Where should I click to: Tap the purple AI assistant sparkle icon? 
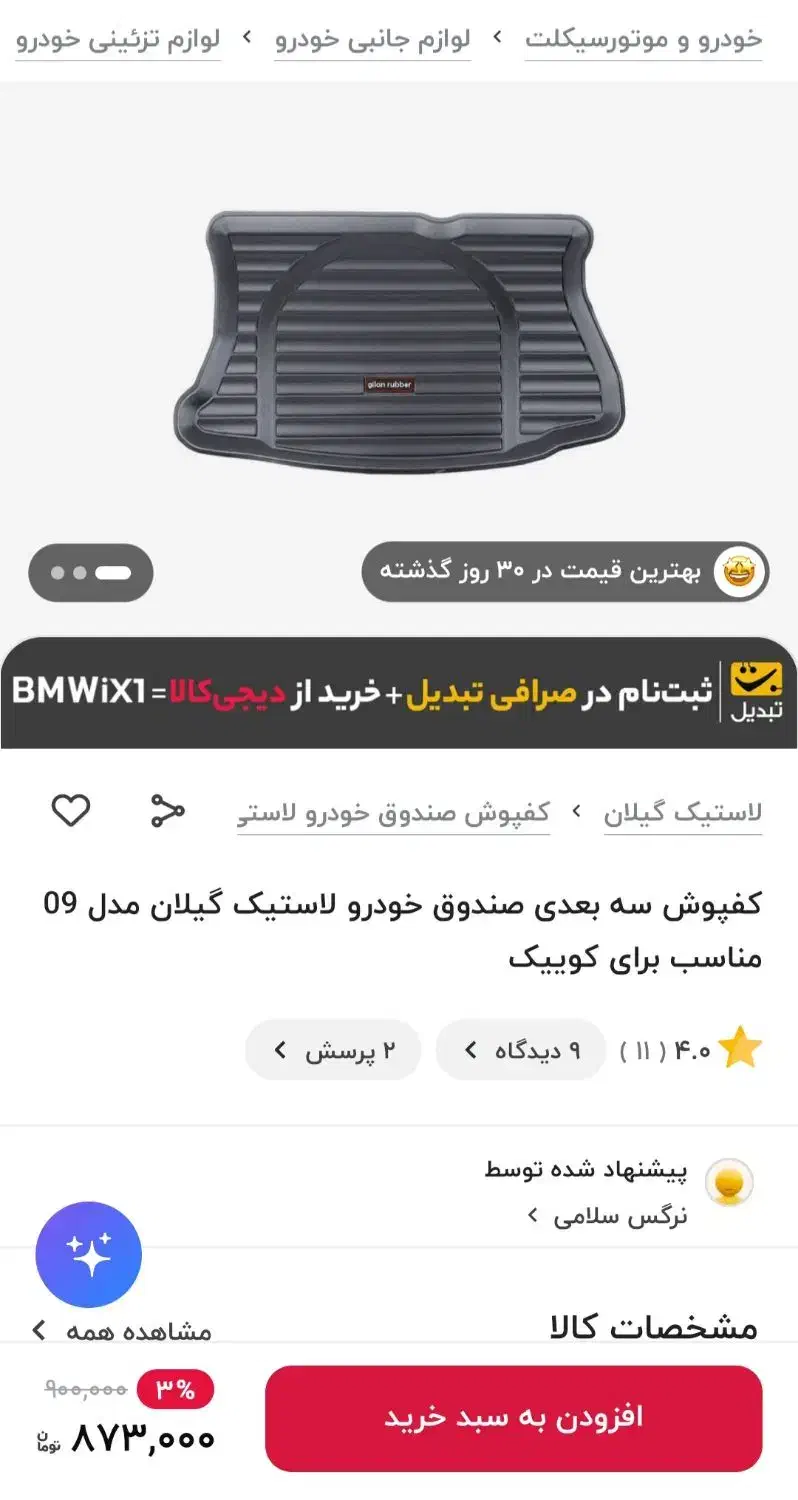tap(88, 1254)
